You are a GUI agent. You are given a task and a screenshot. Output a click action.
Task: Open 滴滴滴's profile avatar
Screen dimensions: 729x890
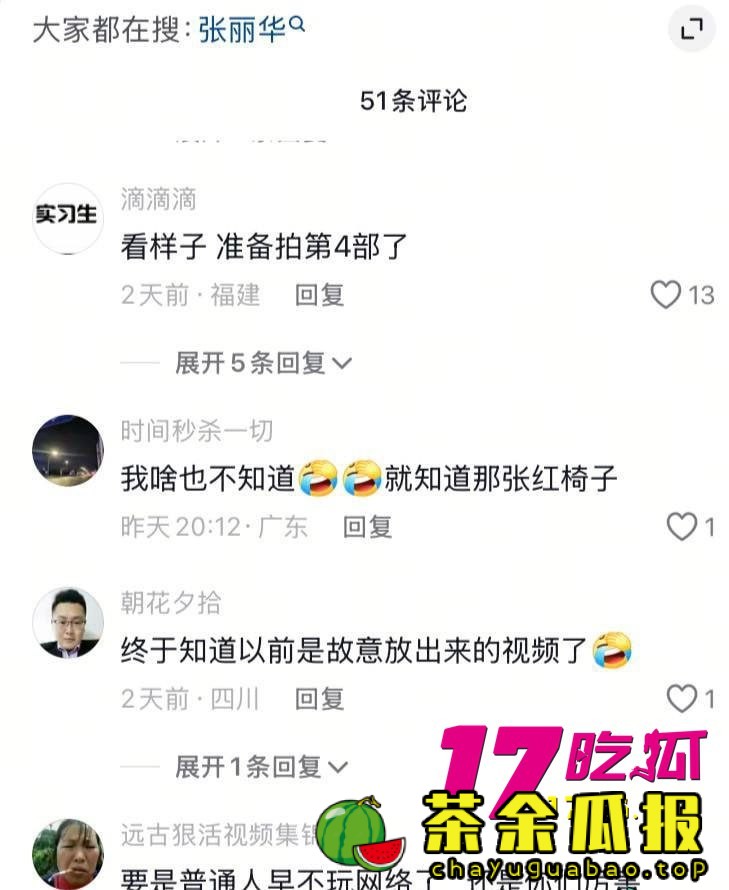68,217
